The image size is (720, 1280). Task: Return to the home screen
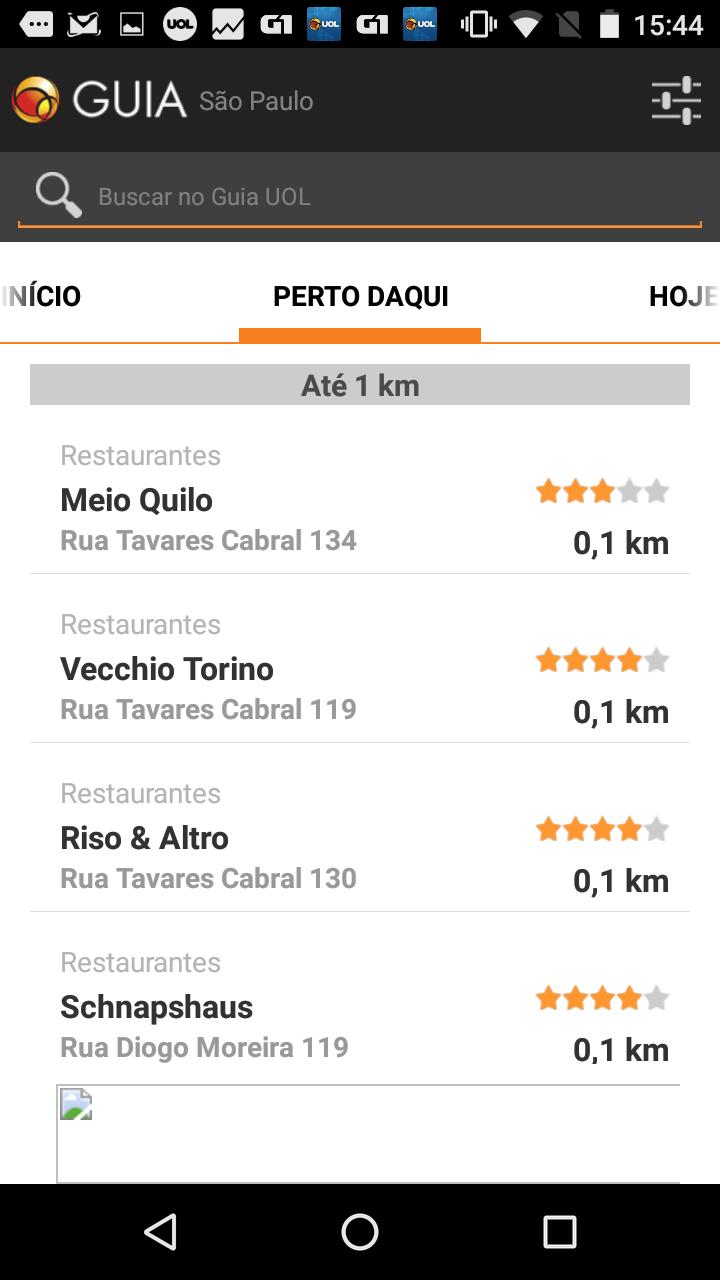tap(360, 1232)
